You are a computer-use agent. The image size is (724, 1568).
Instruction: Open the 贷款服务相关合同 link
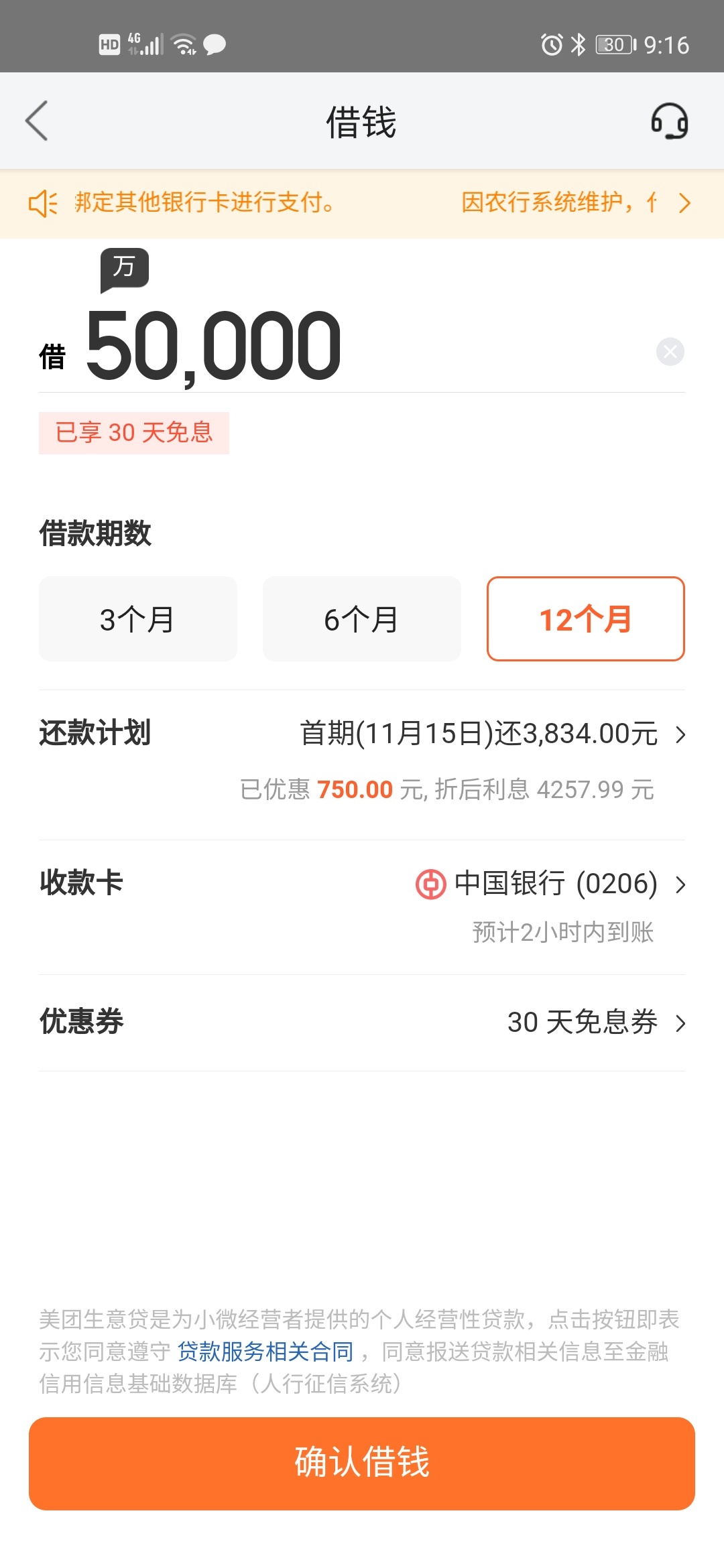tap(265, 1352)
